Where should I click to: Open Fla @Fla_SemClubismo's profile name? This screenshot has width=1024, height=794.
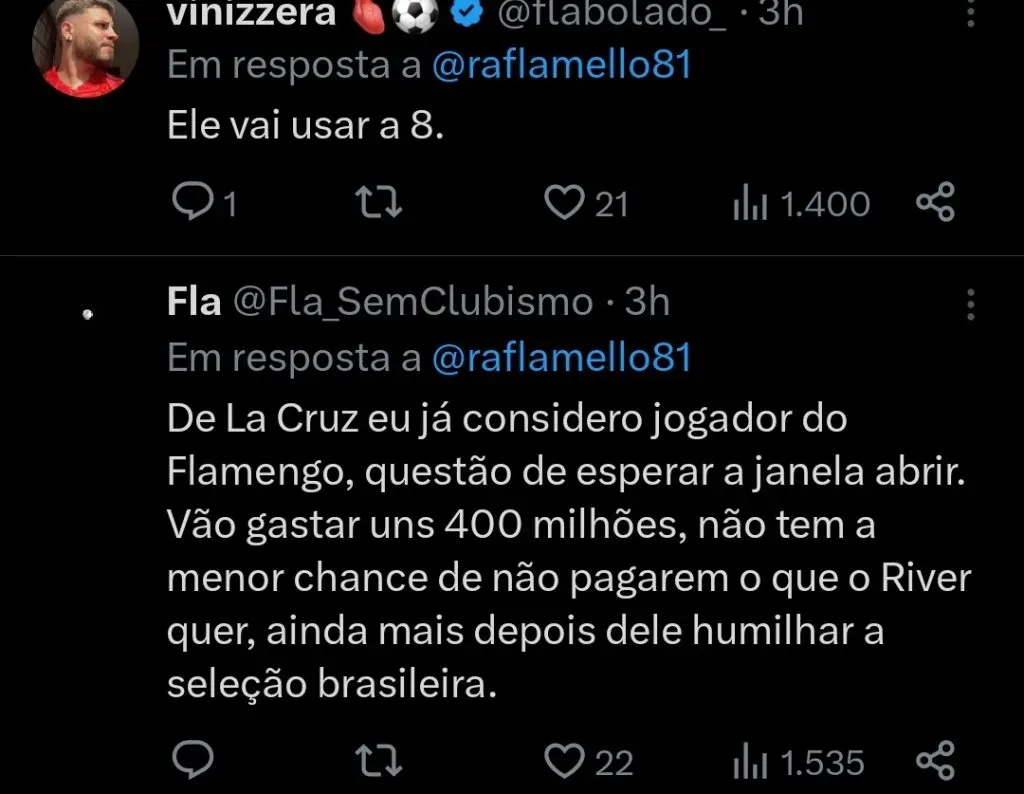point(194,301)
